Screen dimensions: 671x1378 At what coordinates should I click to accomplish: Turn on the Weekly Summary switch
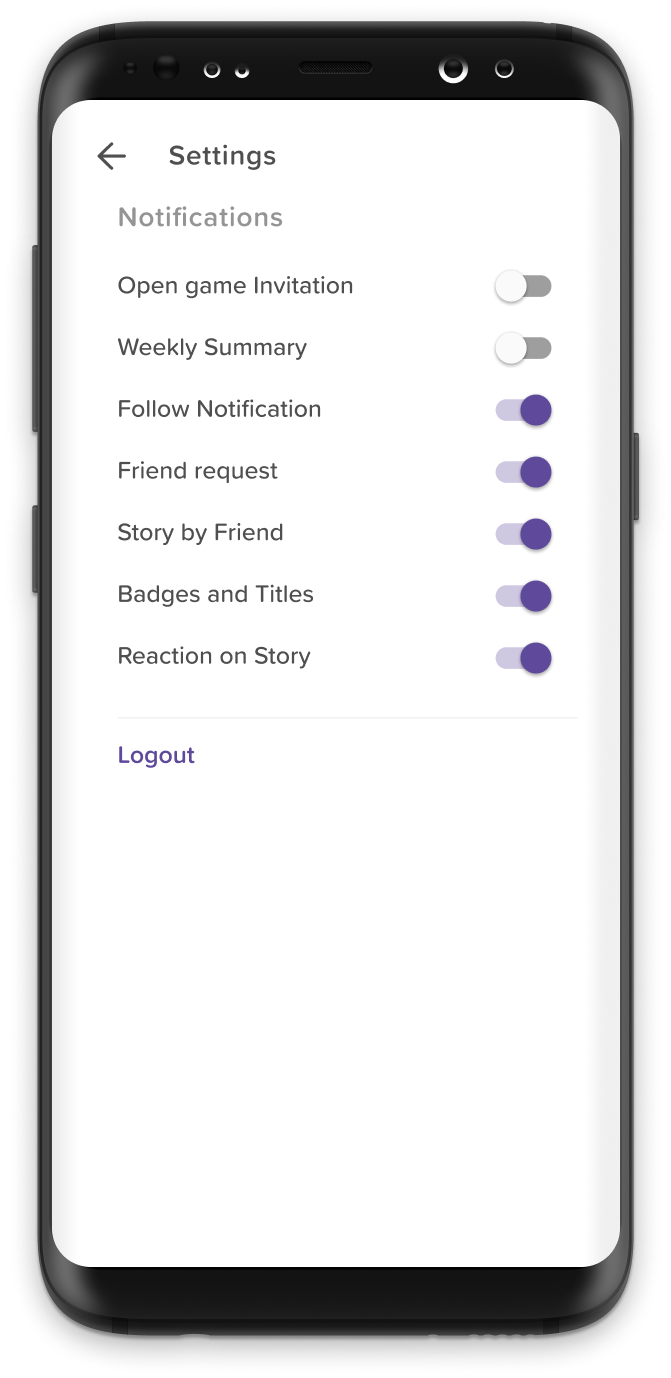[x=523, y=349]
